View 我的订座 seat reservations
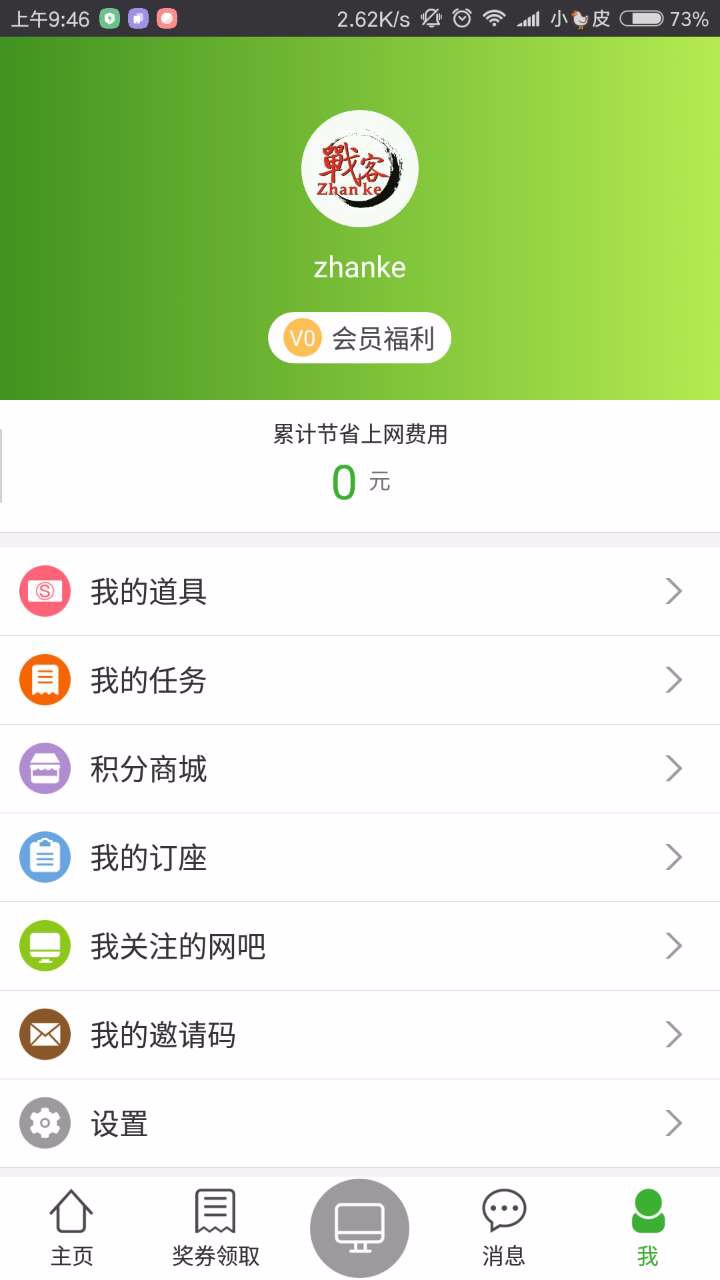 360,858
